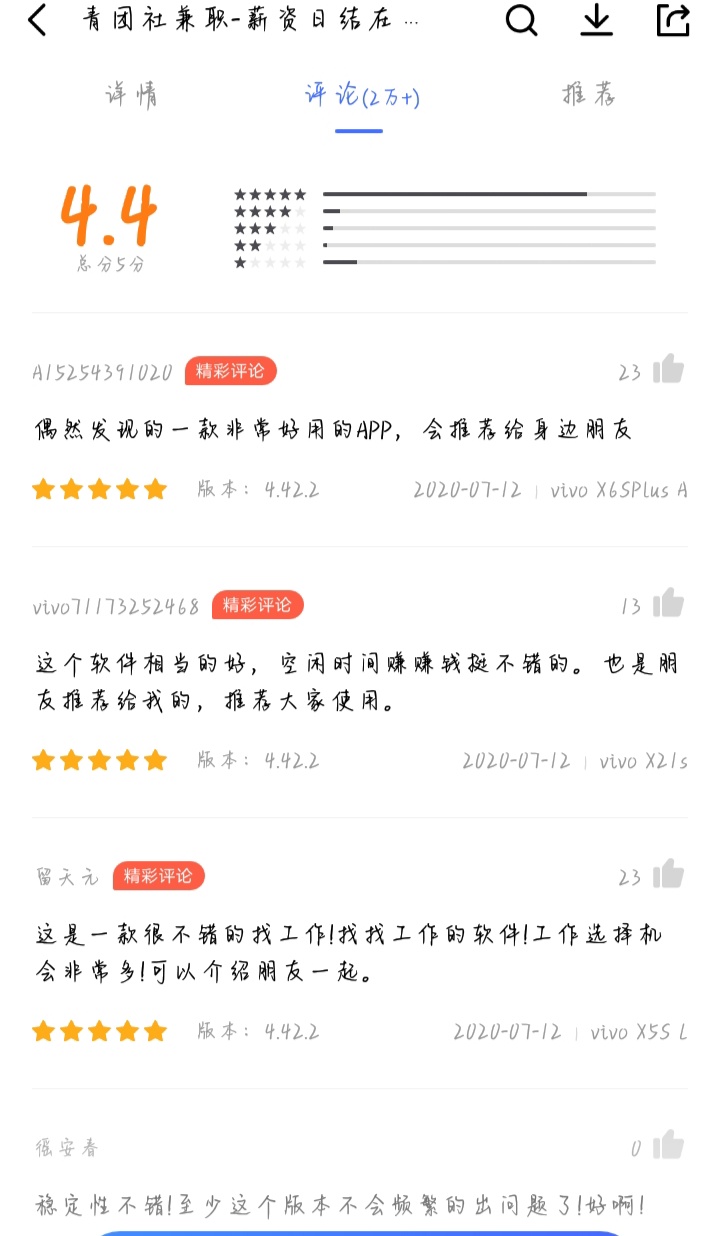Open the share icon in the top-right corner
720x1236 pixels.
point(671,19)
